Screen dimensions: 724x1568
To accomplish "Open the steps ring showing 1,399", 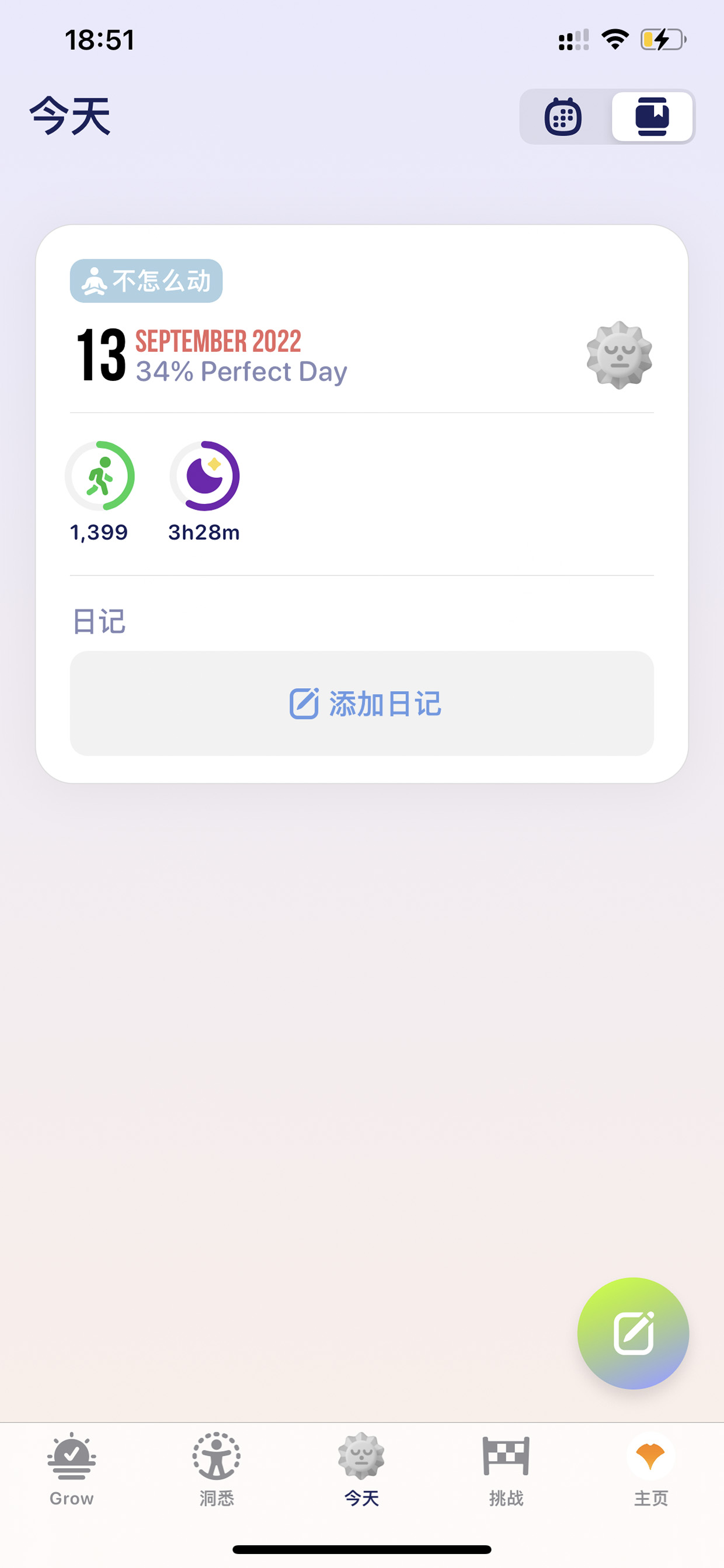I will (x=100, y=476).
